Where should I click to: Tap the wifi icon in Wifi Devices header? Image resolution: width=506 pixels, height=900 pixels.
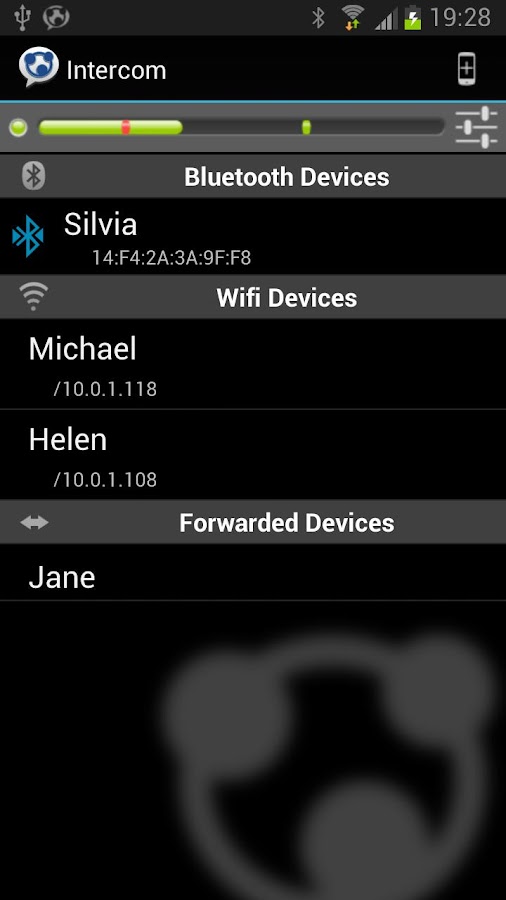click(x=33, y=297)
